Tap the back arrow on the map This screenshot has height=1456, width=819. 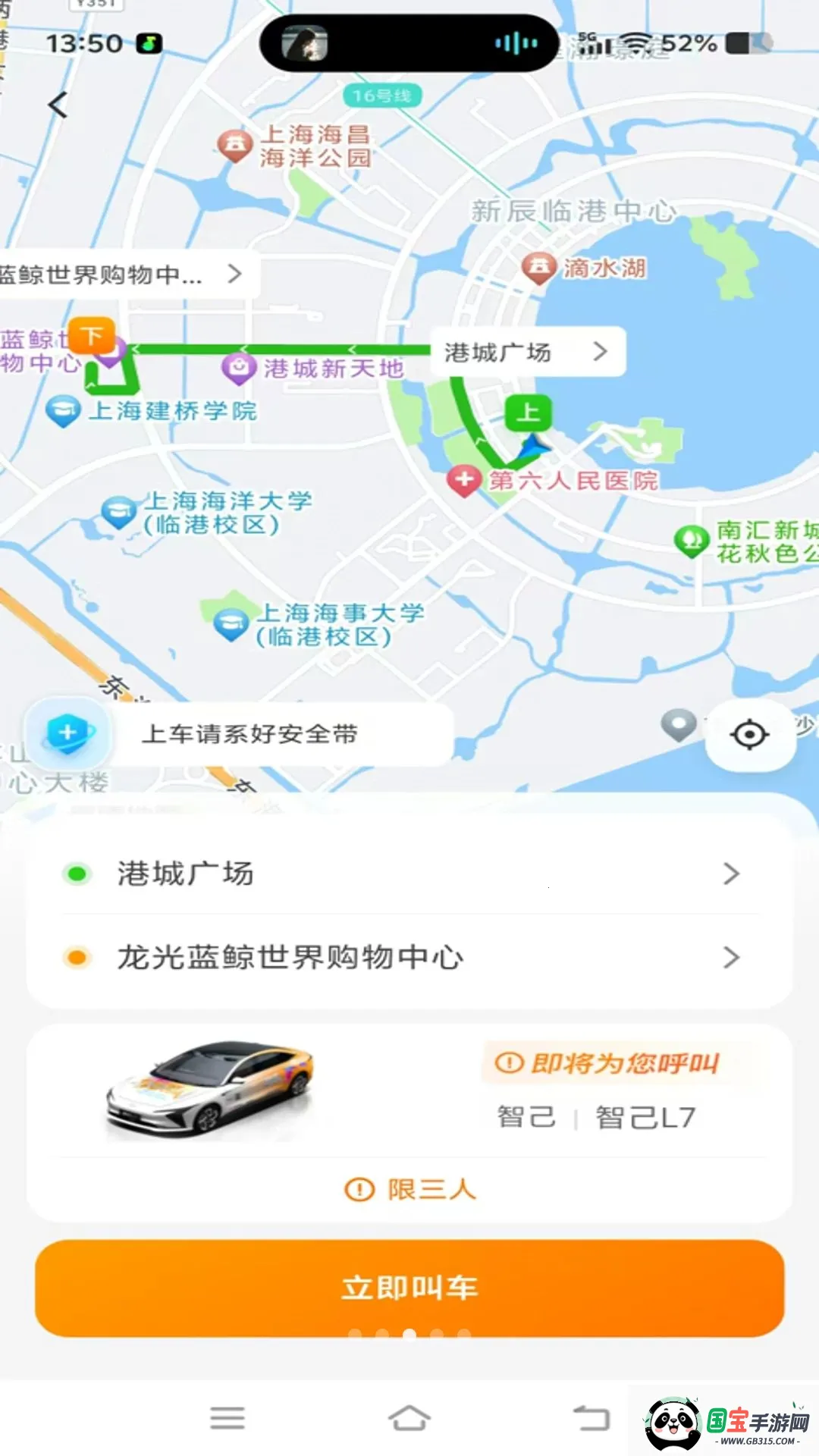tap(57, 103)
